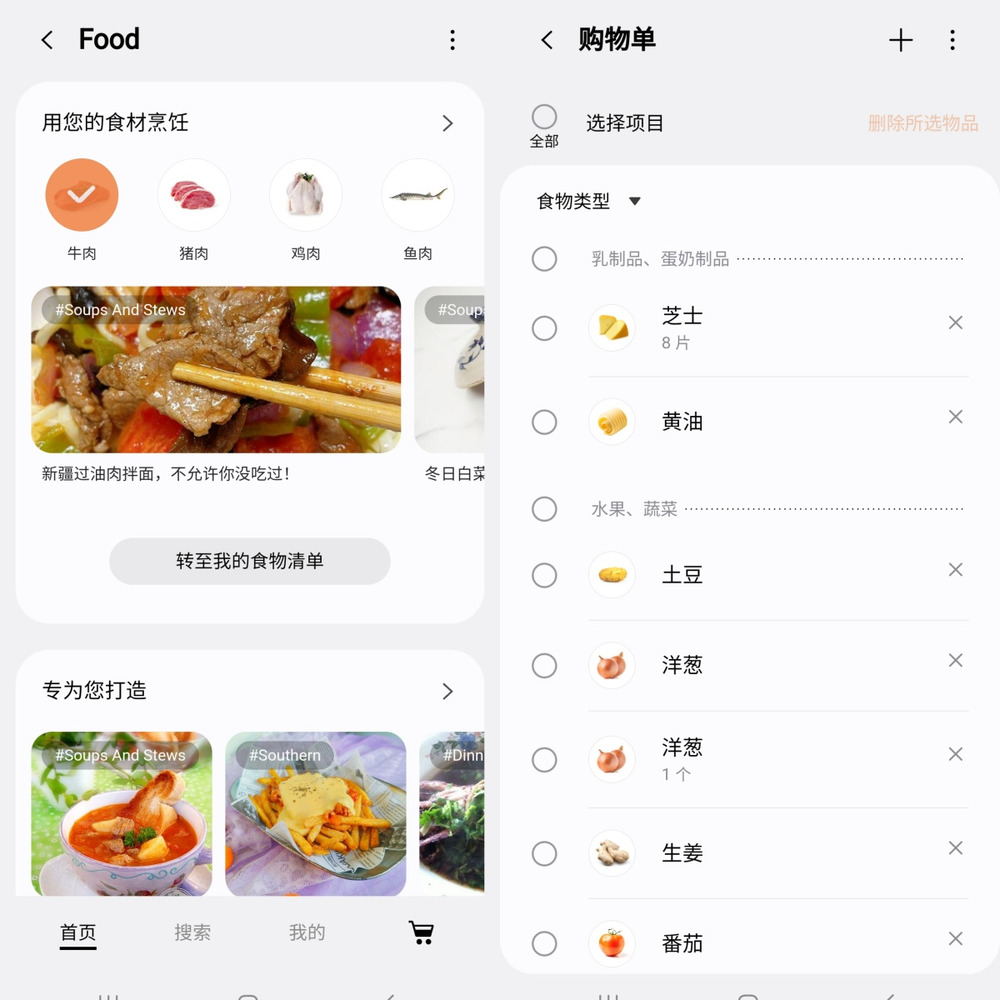Remove 生姜 from the shopping list
Image resolution: width=1000 pixels, height=1000 pixels.
(x=955, y=848)
